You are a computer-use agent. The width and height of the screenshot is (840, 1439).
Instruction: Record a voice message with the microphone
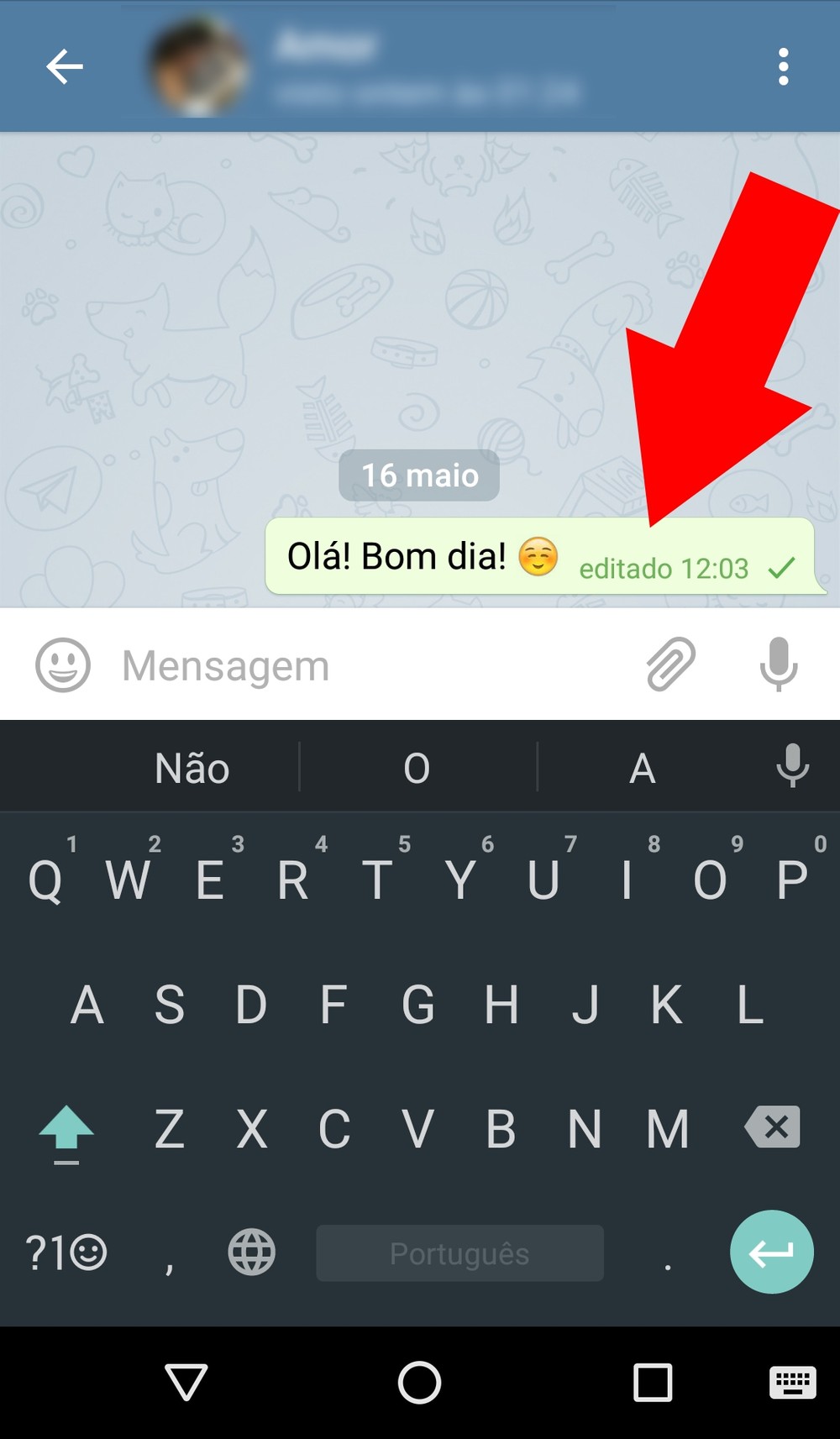tap(779, 664)
